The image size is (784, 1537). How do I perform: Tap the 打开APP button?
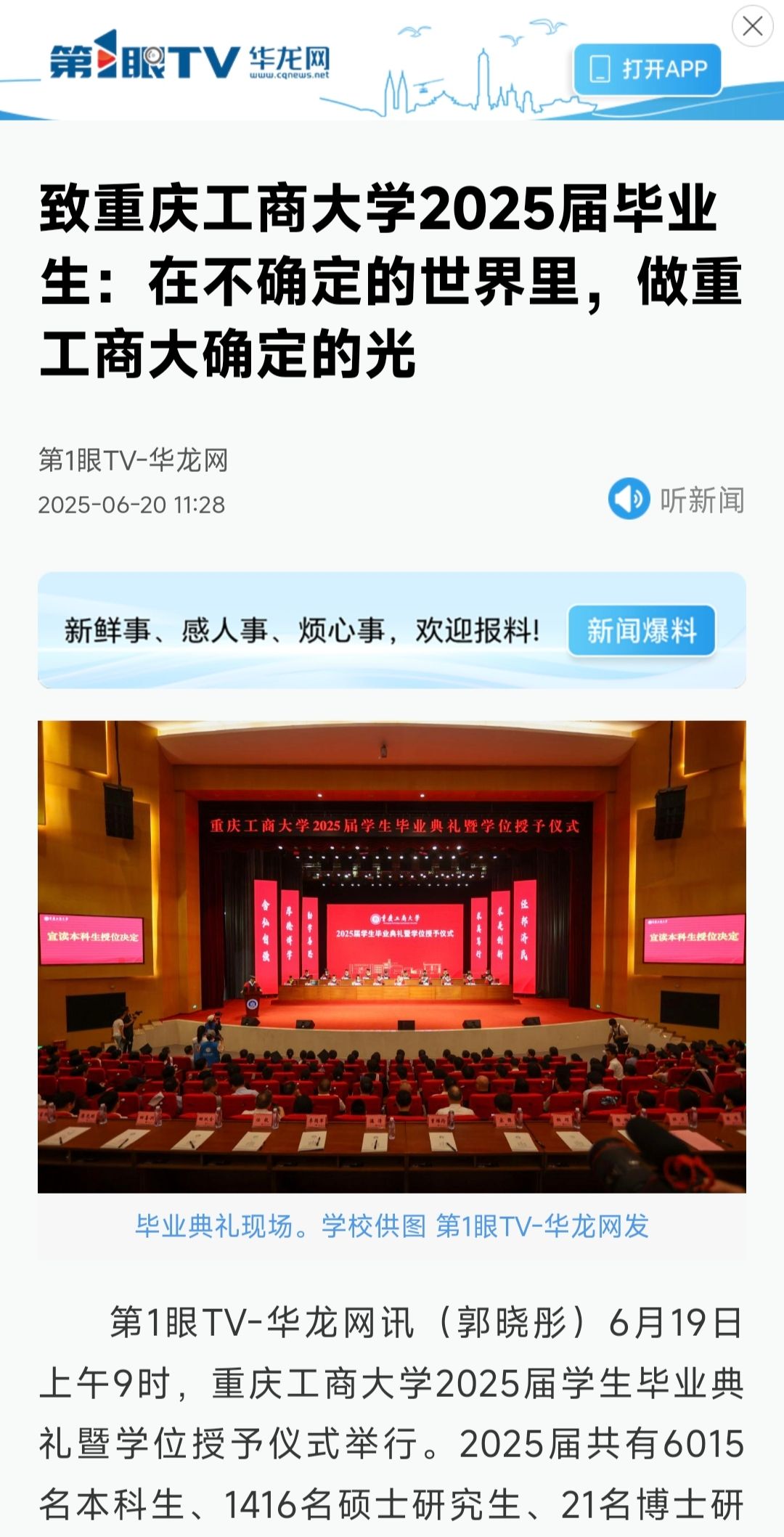tap(648, 69)
